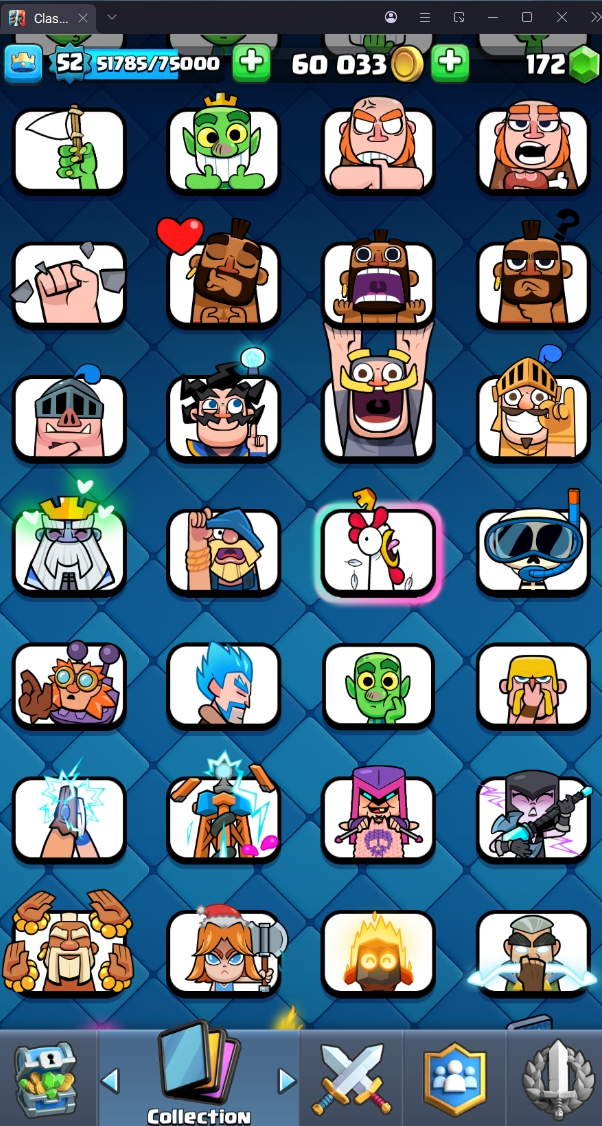Switch to the Clan social tab

click(x=455, y=1078)
